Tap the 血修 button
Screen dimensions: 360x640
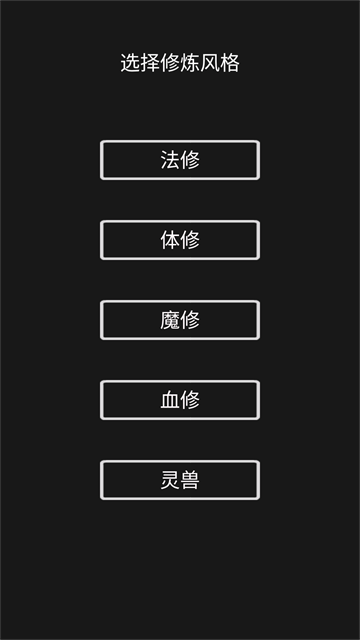point(180,400)
